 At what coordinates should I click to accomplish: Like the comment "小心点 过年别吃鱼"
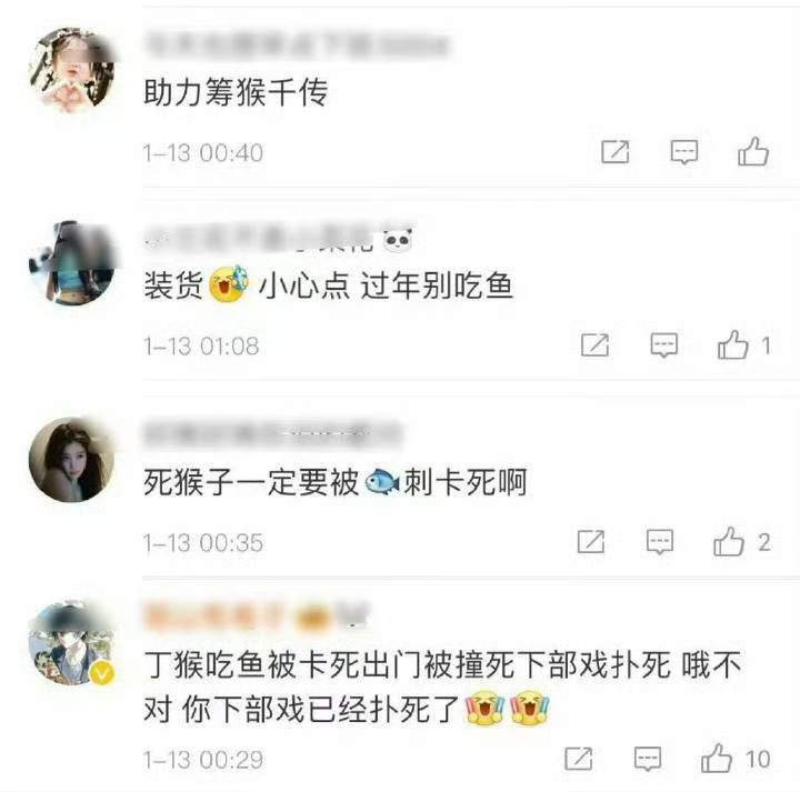[x=733, y=346]
